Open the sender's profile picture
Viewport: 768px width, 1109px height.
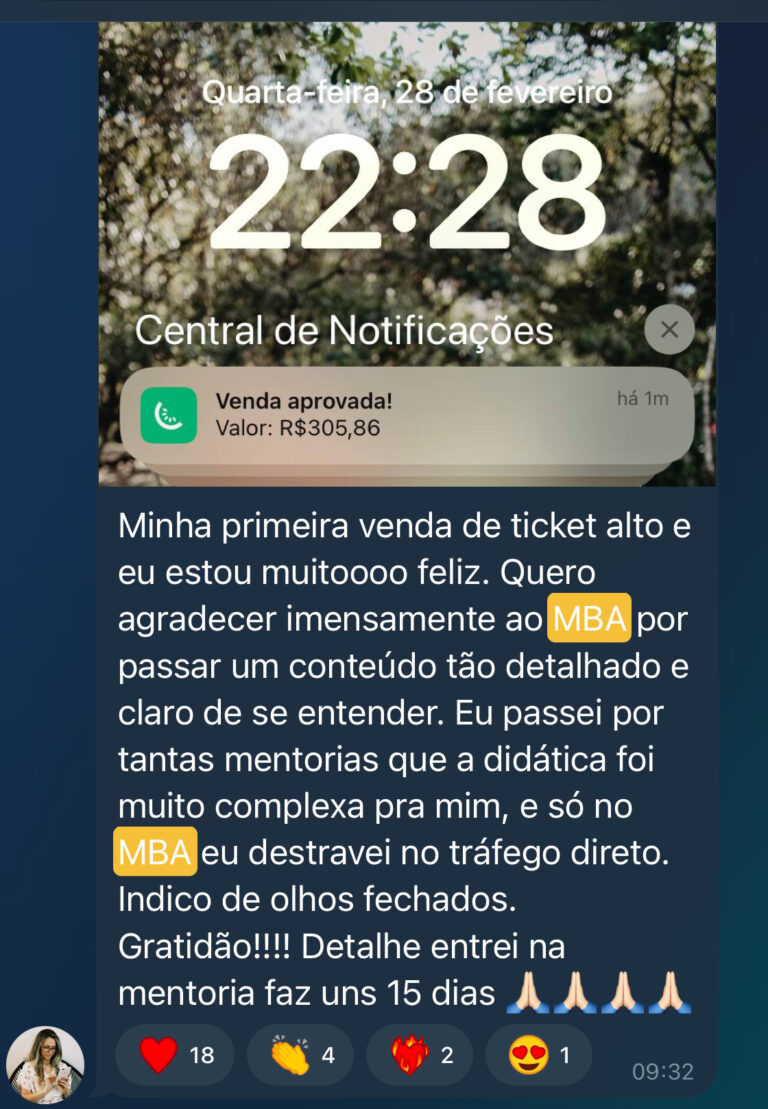click(x=45, y=1058)
